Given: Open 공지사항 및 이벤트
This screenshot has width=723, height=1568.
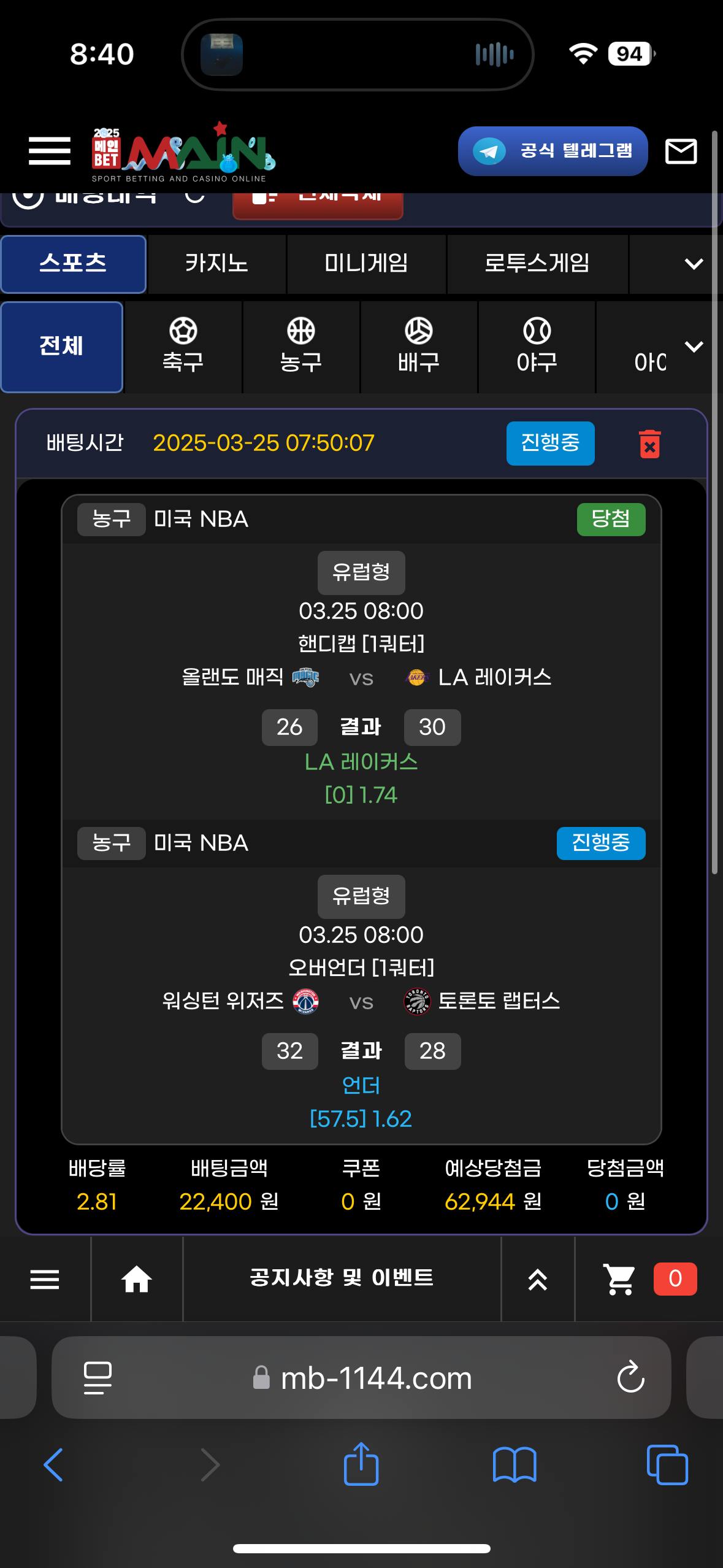Looking at the screenshot, I should point(342,1278).
